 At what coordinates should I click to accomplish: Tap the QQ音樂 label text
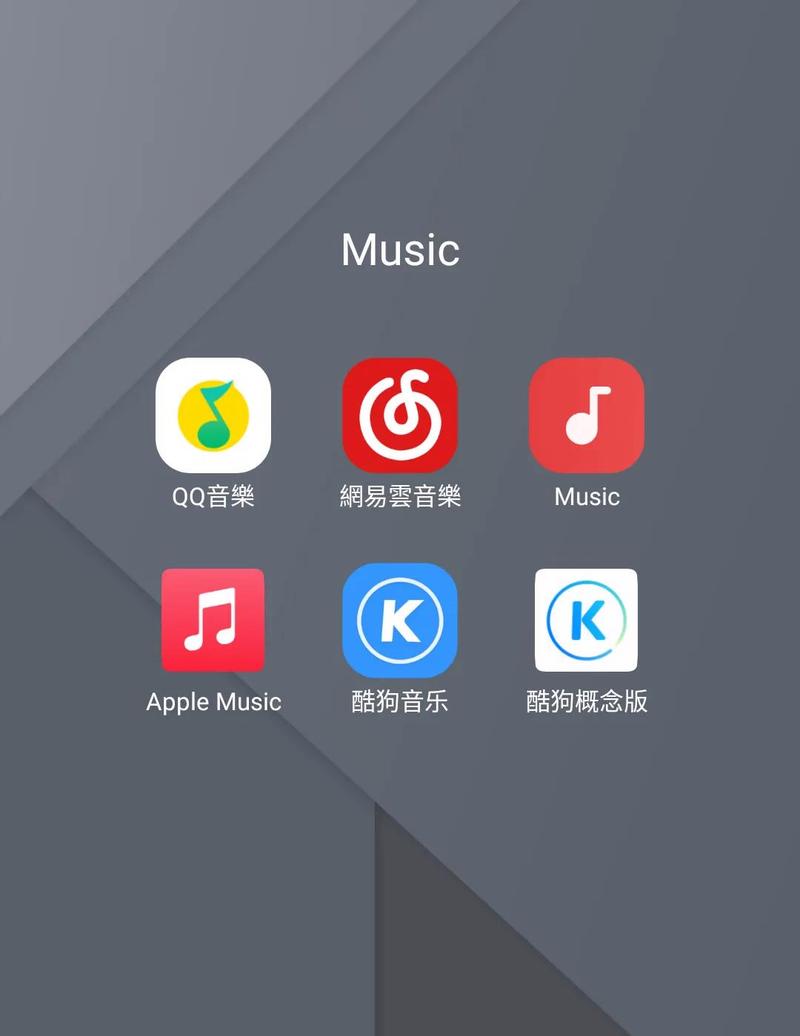(213, 496)
